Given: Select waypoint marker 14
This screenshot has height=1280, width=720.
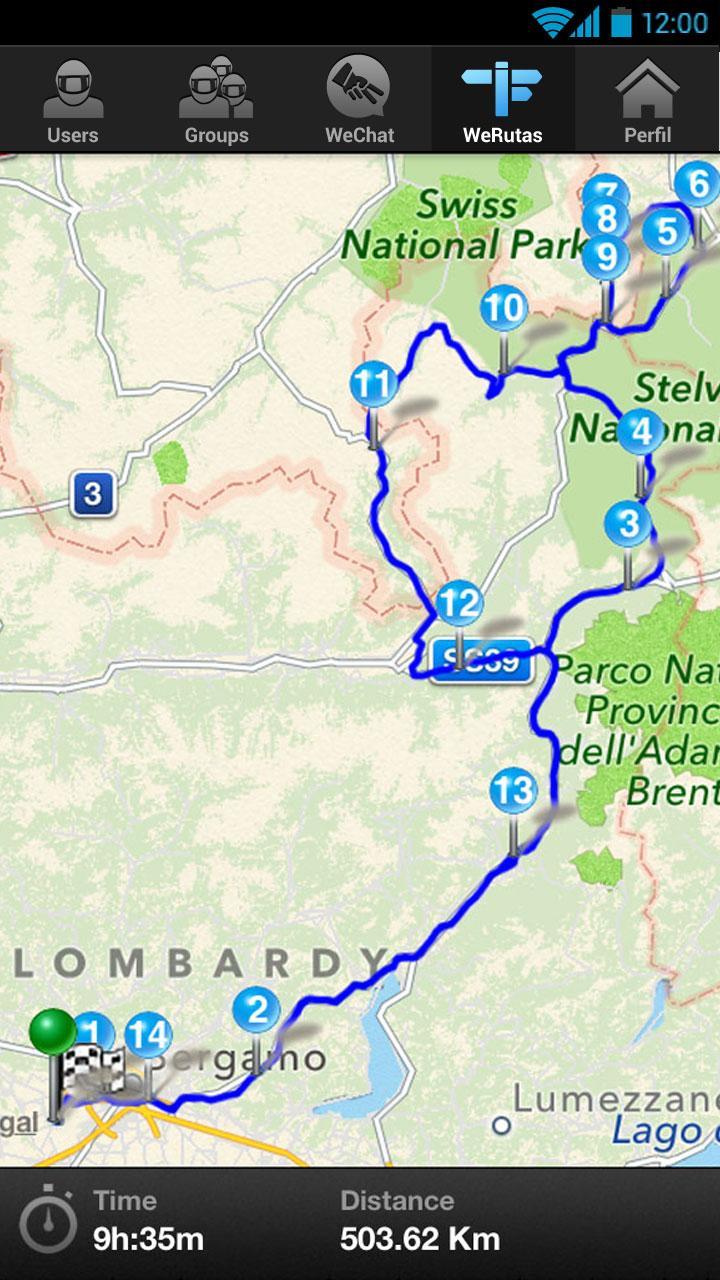Looking at the screenshot, I should 149,1037.
